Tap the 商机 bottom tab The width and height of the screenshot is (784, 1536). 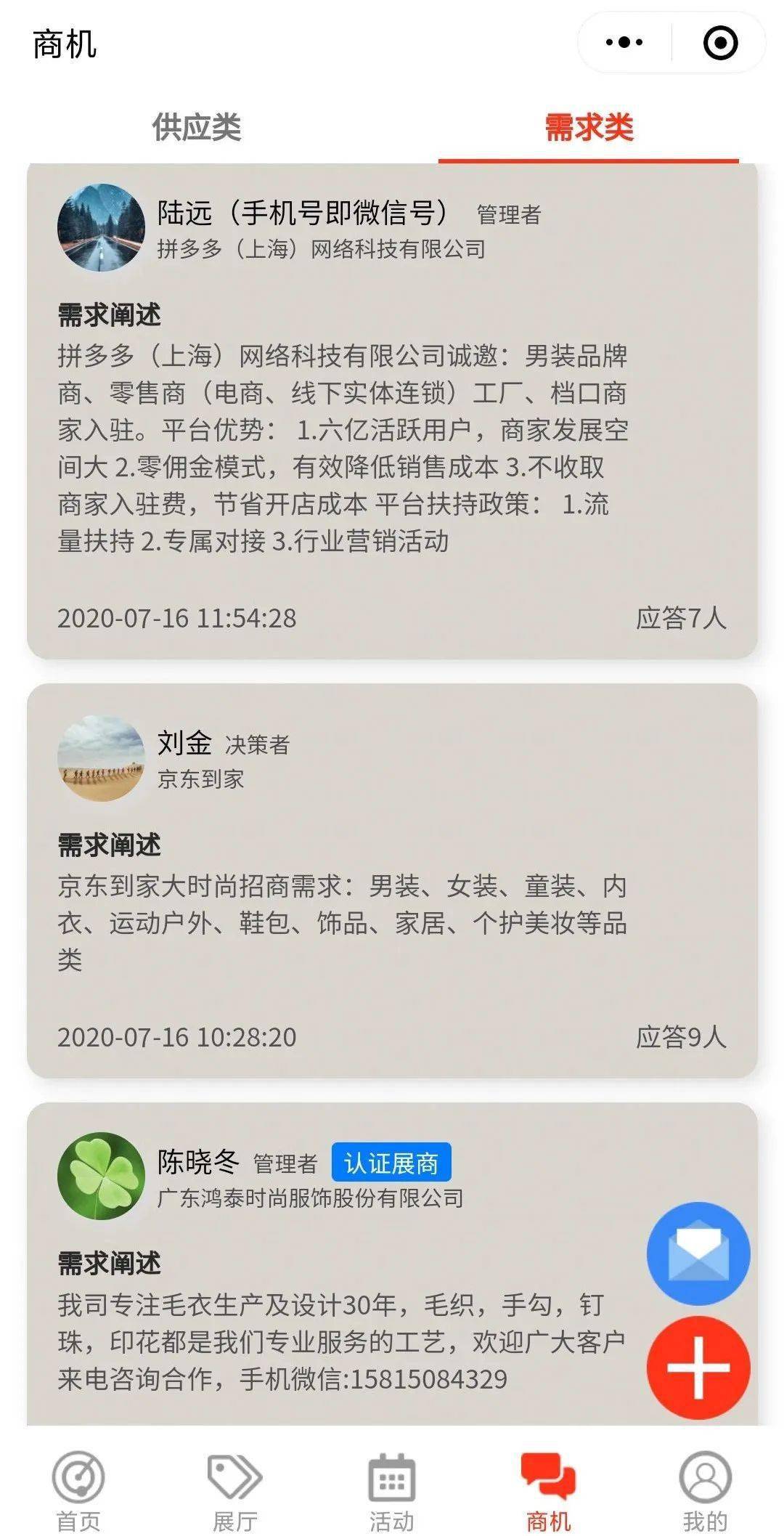click(x=549, y=1489)
